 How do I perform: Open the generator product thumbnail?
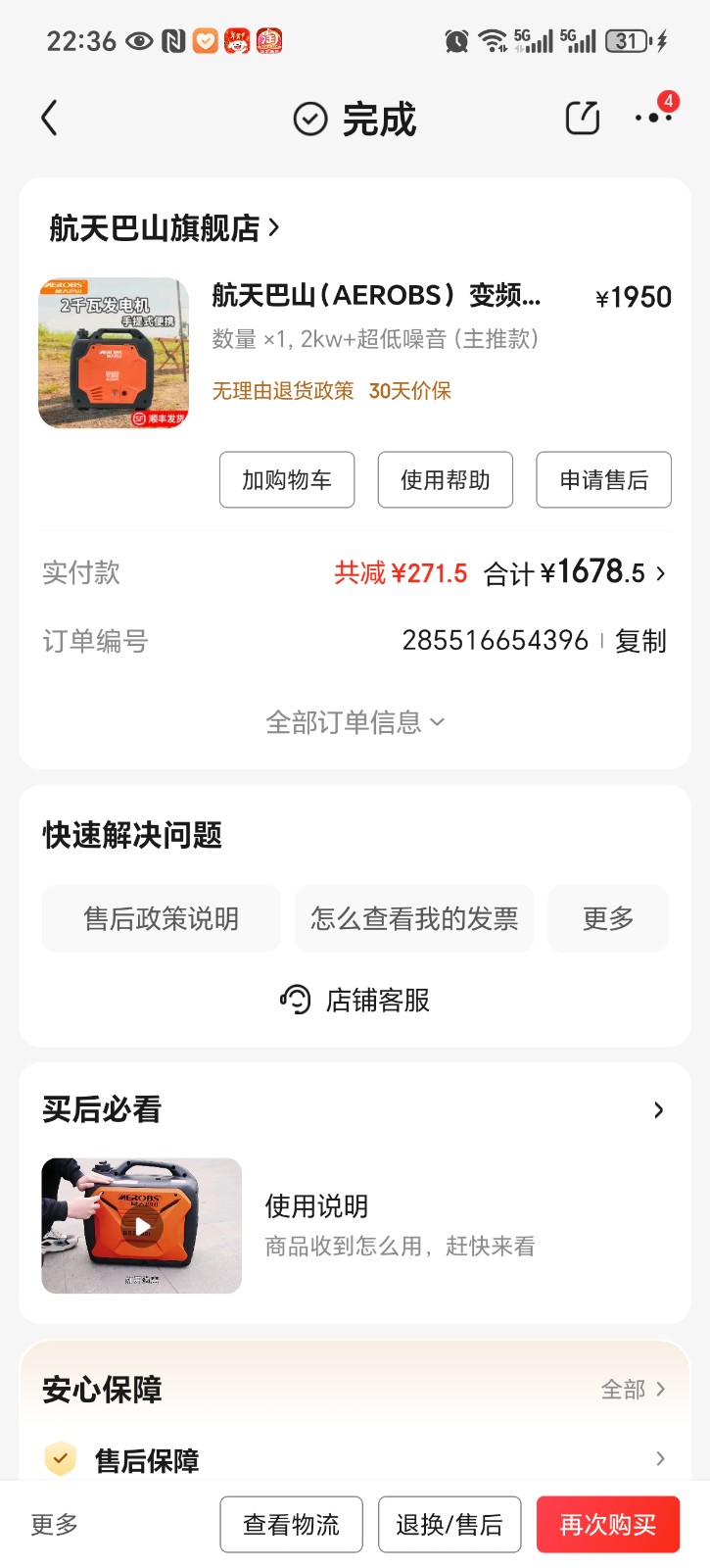click(x=114, y=354)
